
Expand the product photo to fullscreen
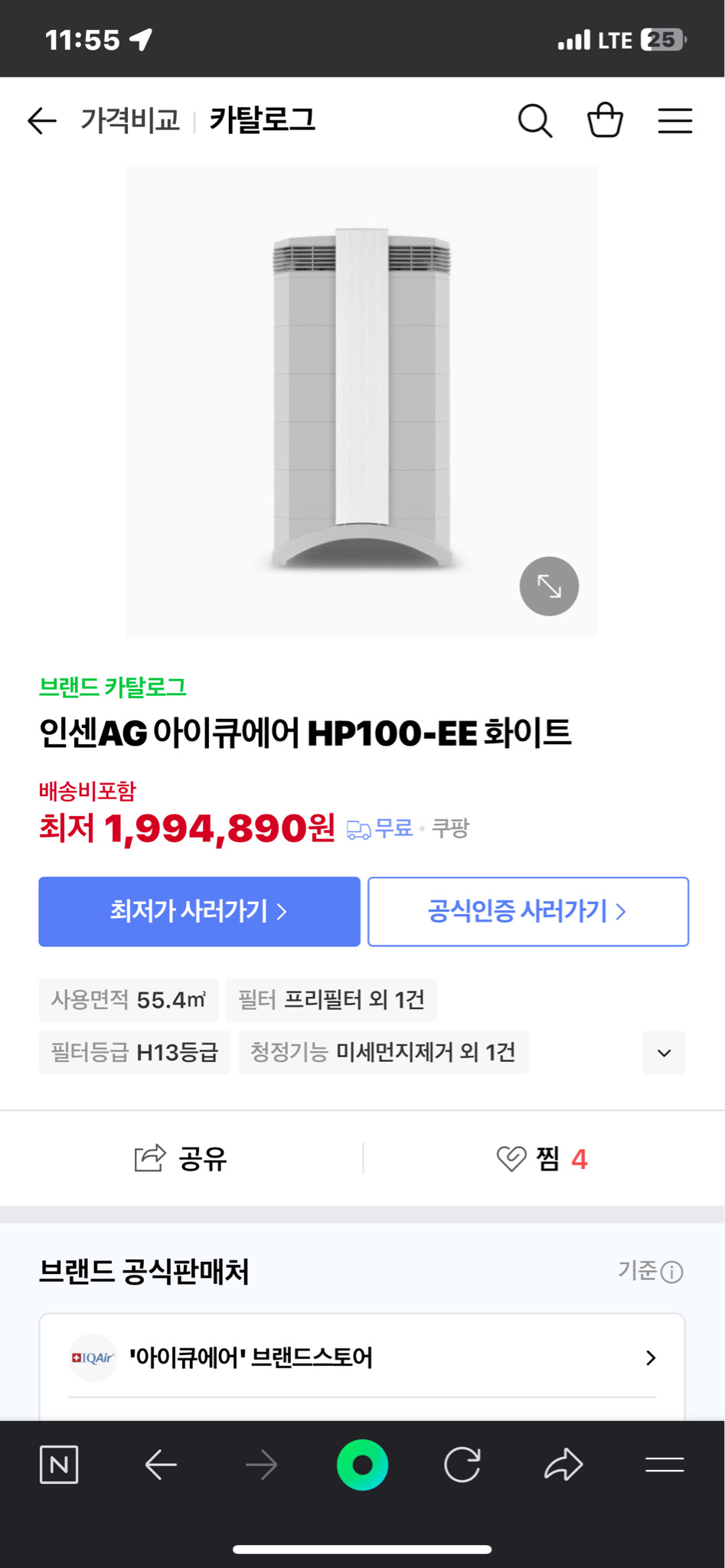pyautogui.click(x=549, y=586)
